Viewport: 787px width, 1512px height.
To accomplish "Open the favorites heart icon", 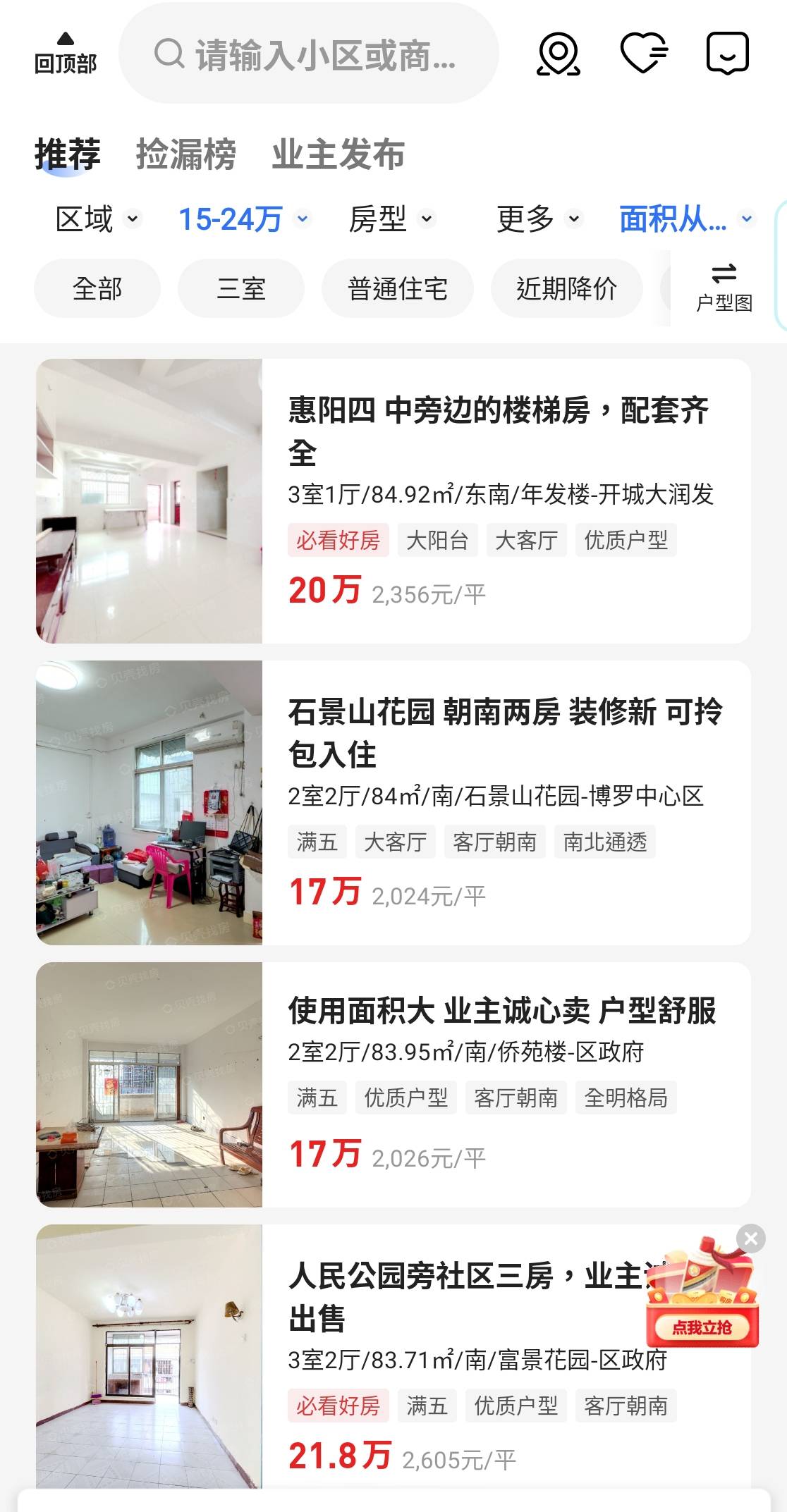I will pos(642,53).
